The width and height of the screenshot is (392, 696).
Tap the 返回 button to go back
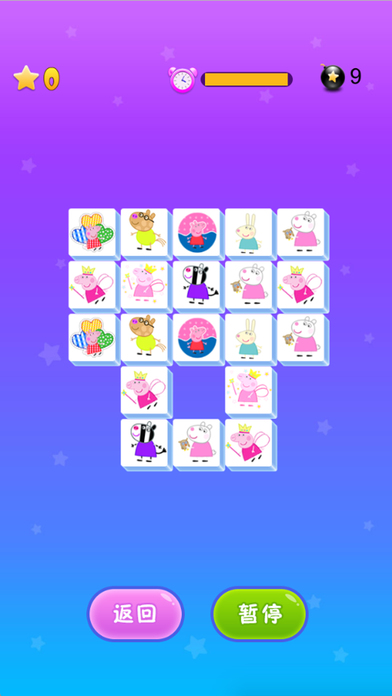point(135,614)
